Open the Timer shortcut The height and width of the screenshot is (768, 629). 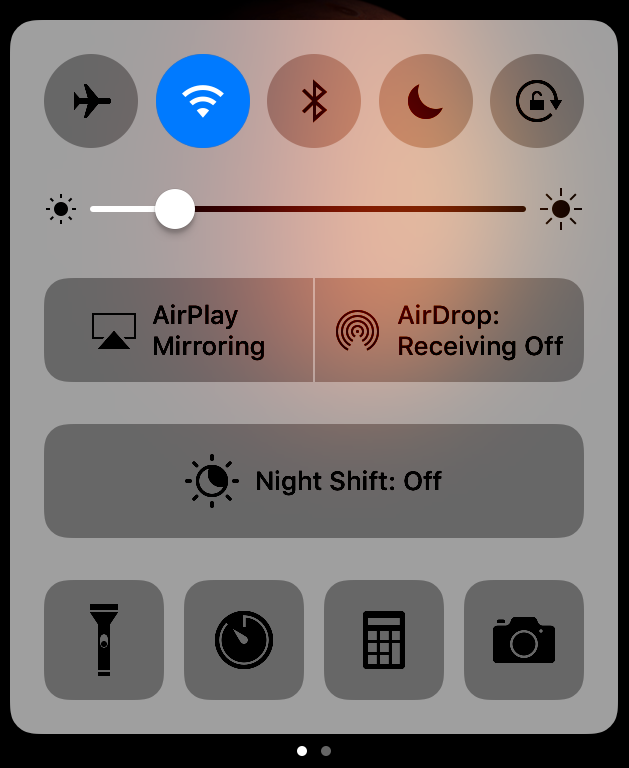pyautogui.click(x=244, y=640)
